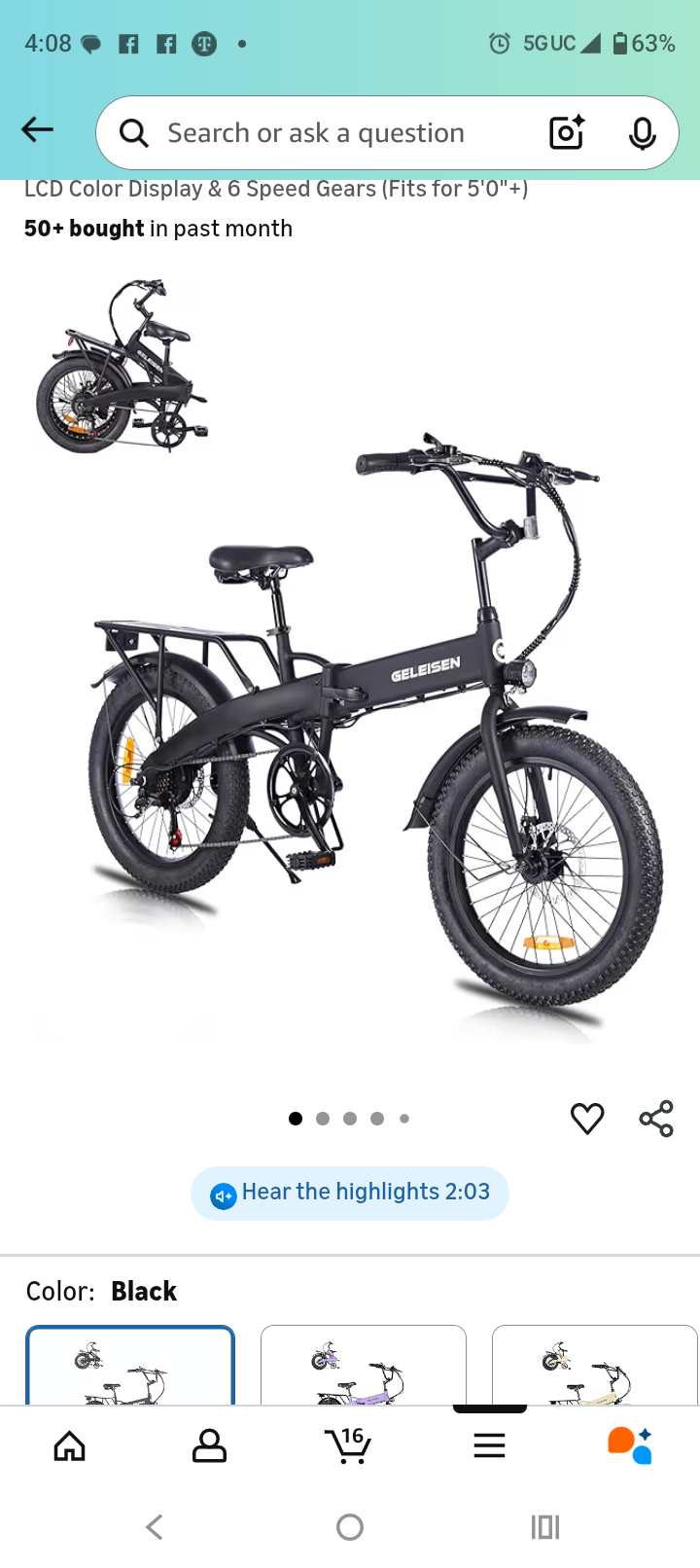The height and width of the screenshot is (1568, 700).
Task: Open the system recent apps view
Action: [x=545, y=1527]
